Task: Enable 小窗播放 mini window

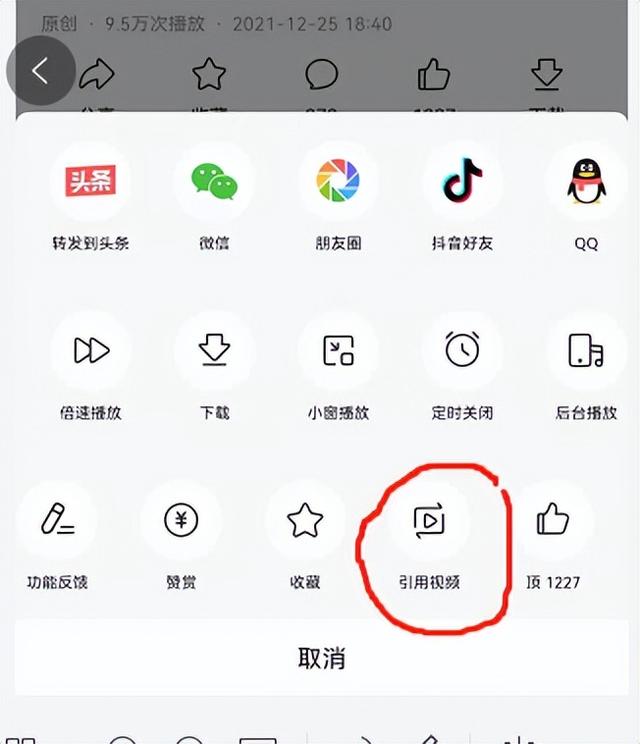Action: [338, 351]
